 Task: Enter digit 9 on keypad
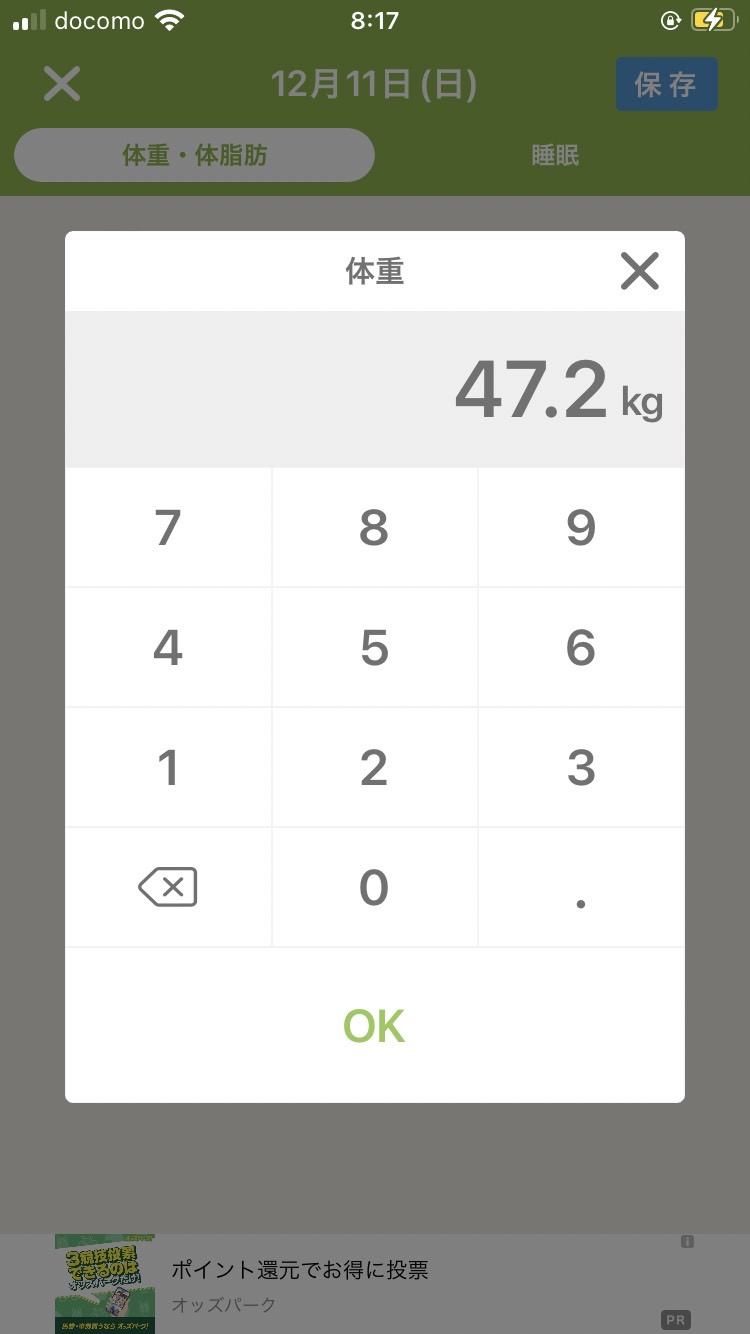click(581, 527)
